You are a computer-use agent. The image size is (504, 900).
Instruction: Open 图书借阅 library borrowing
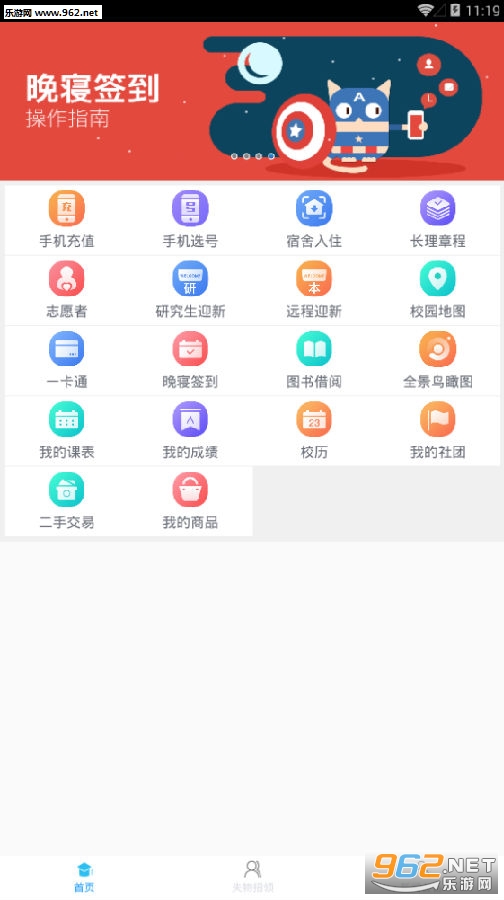314,360
